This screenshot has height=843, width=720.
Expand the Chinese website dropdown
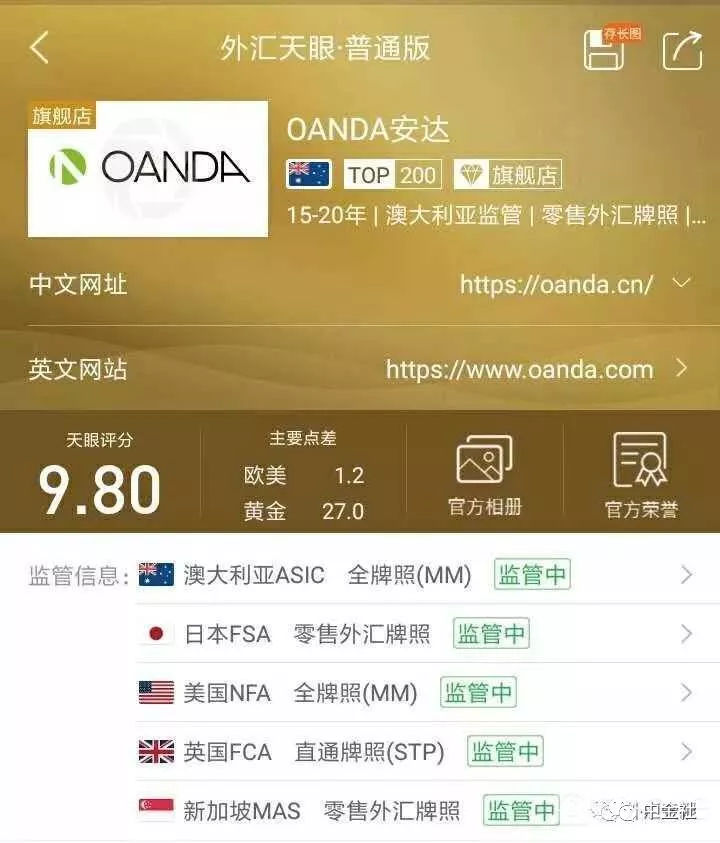point(681,283)
